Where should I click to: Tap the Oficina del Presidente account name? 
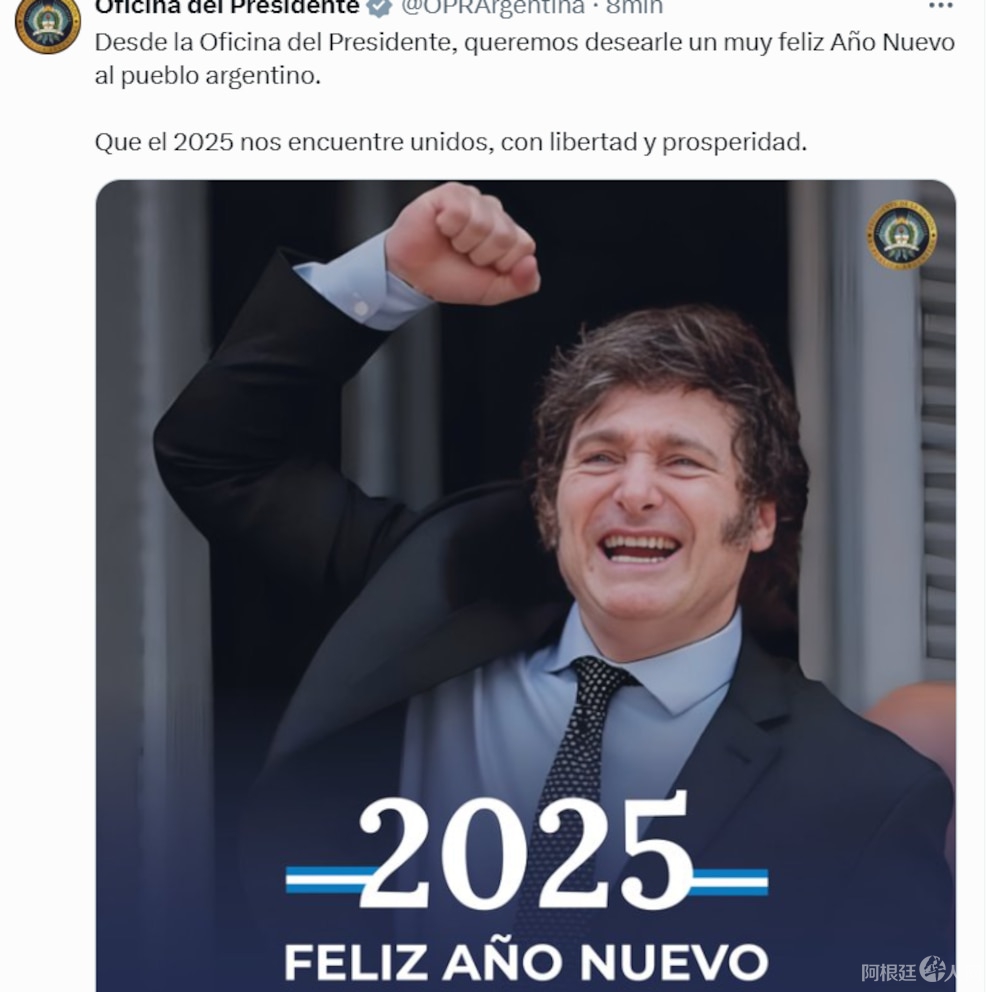[x=227, y=7]
